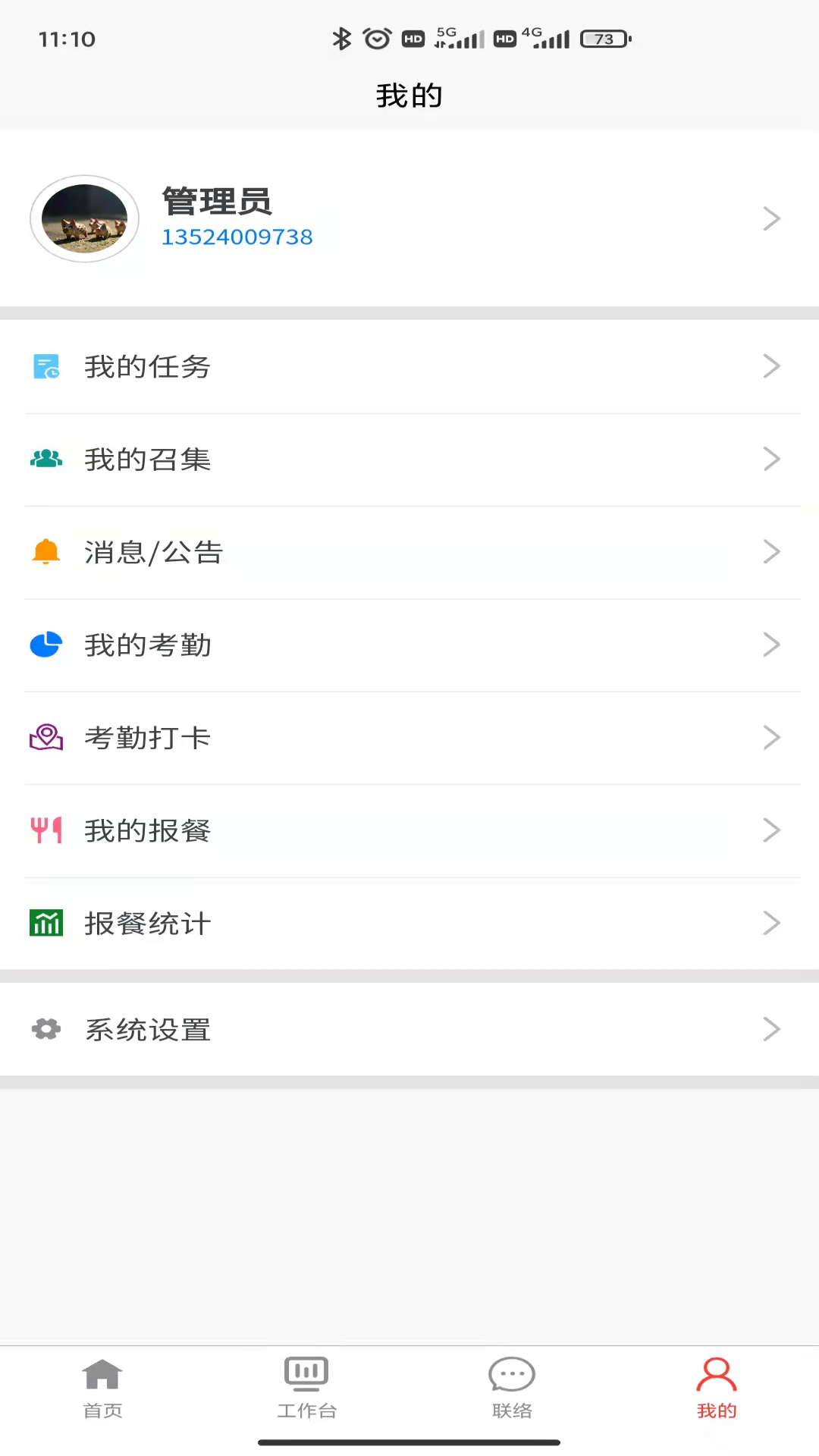
Task: Expand 系统设置 using its right arrow
Action: pyautogui.click(x=772, y=1029)
